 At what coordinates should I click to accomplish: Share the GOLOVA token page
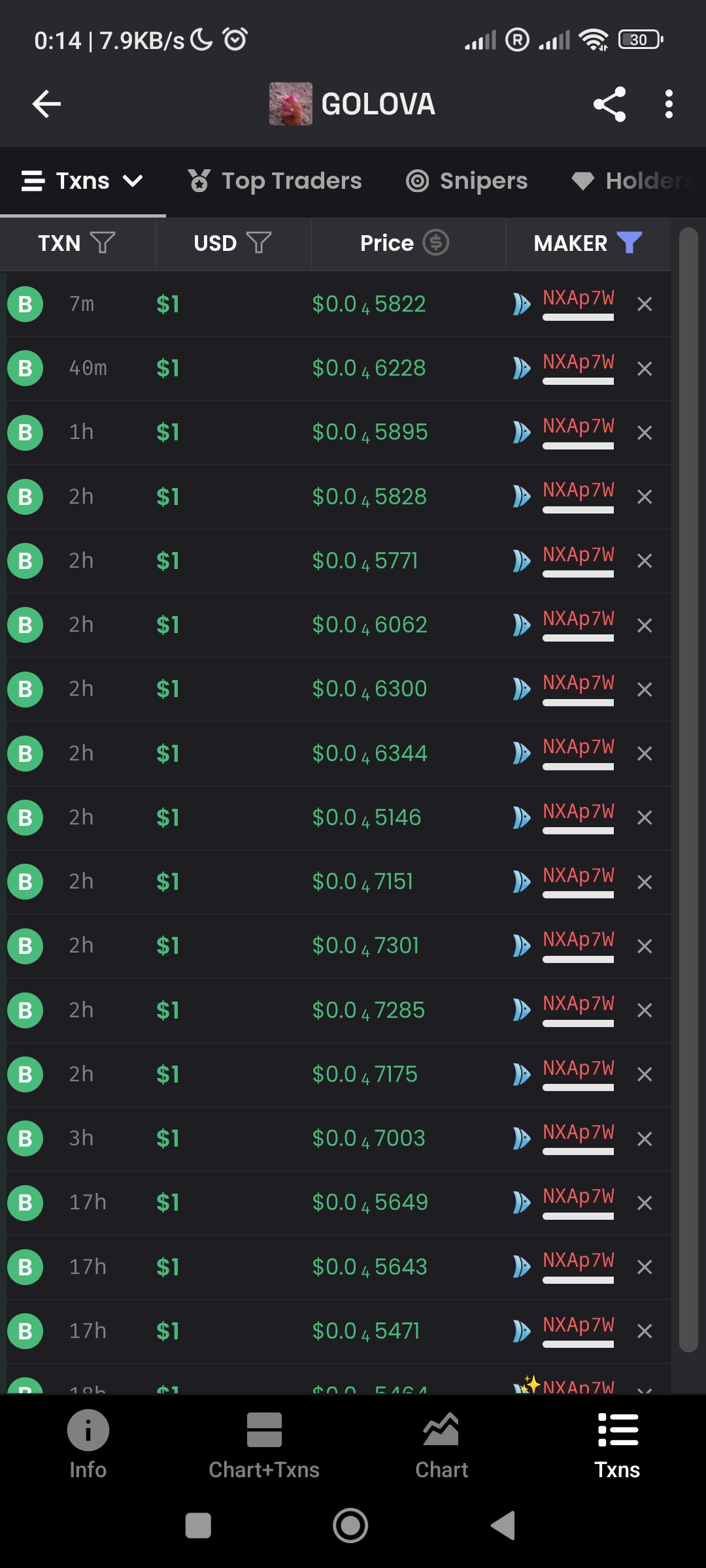click(609, 104)
